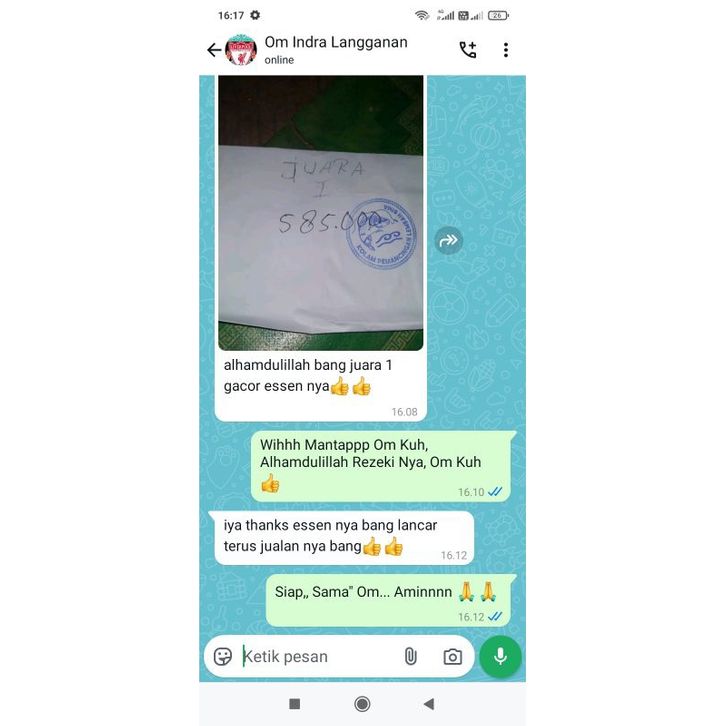
Task: Open the chat overflow menu
Action: pyautogui.click(x=506, y=50)
